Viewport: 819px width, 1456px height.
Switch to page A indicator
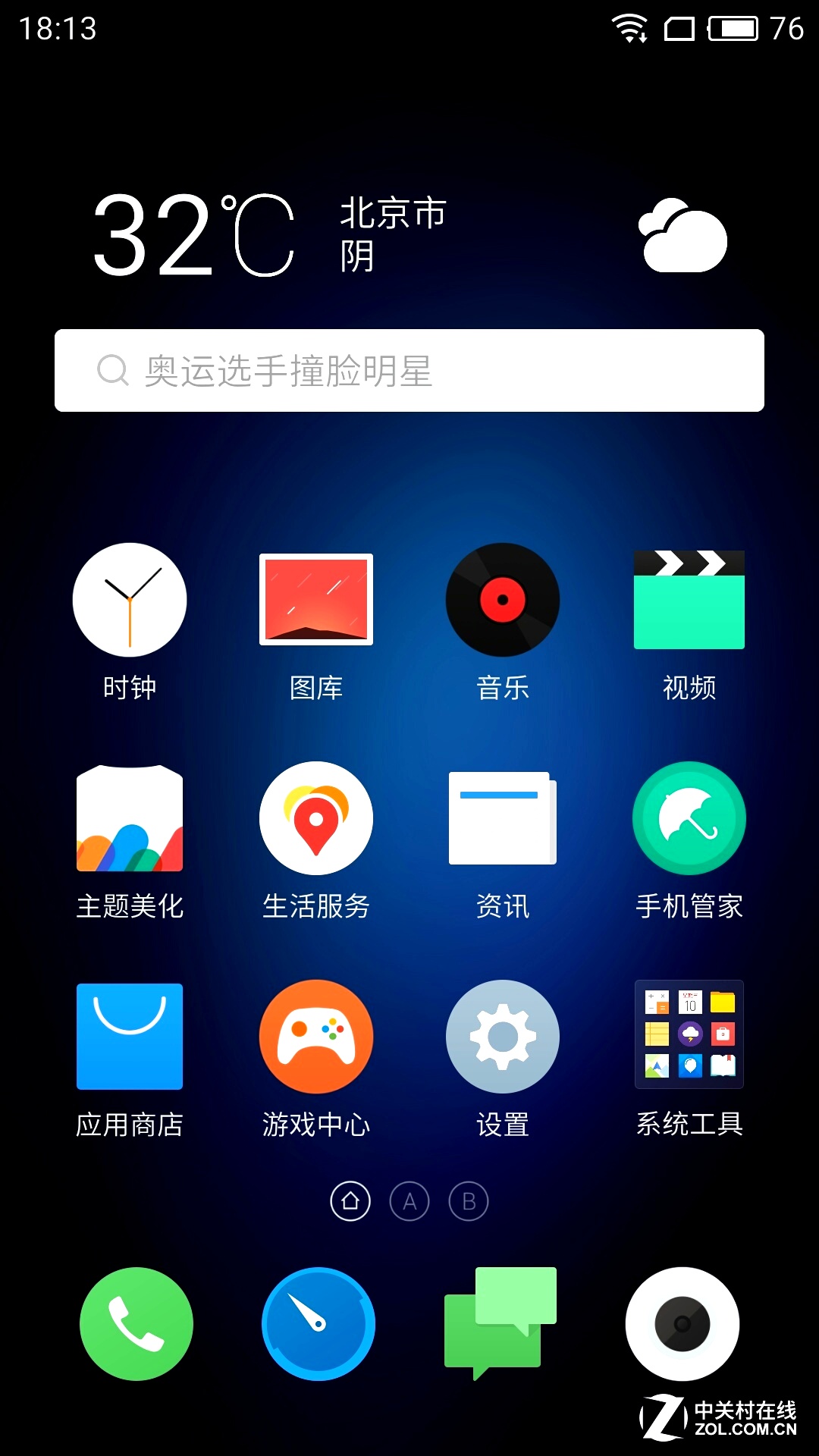409,1201
